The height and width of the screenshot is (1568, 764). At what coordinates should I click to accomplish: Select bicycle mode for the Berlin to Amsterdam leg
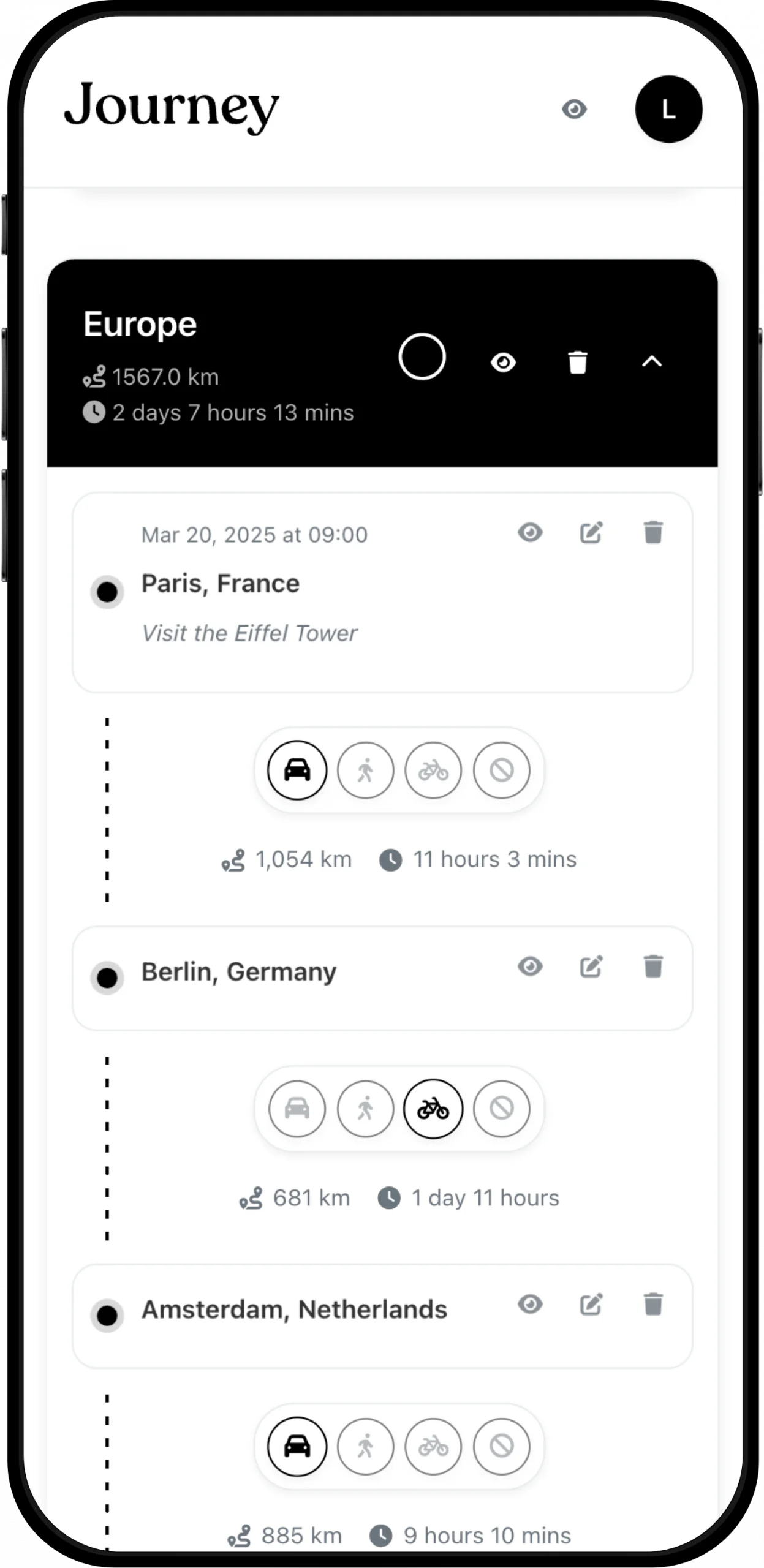433,1109
